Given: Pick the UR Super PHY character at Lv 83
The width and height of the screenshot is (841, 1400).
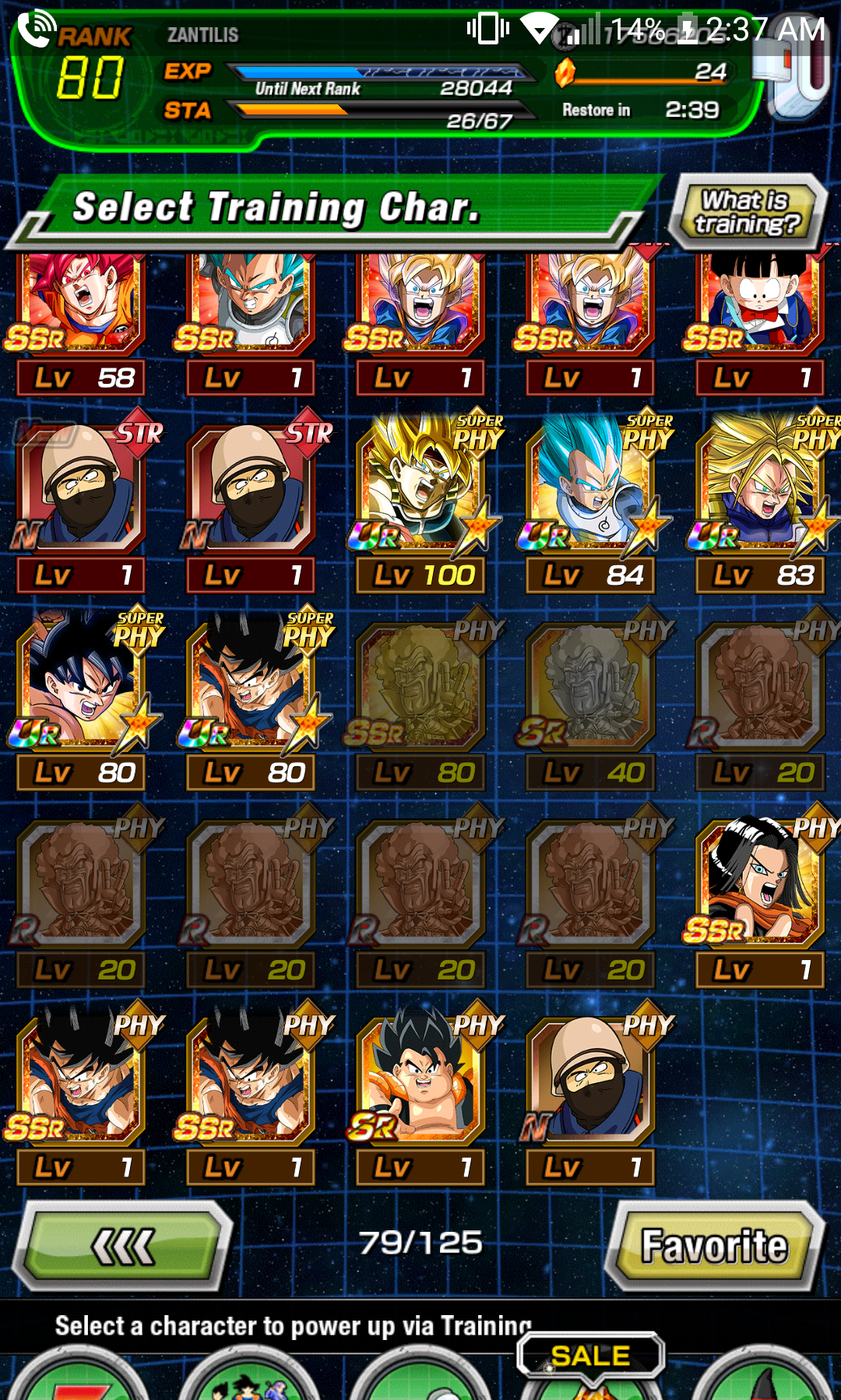Looking at the screenshot, I should tap(763, 504).
